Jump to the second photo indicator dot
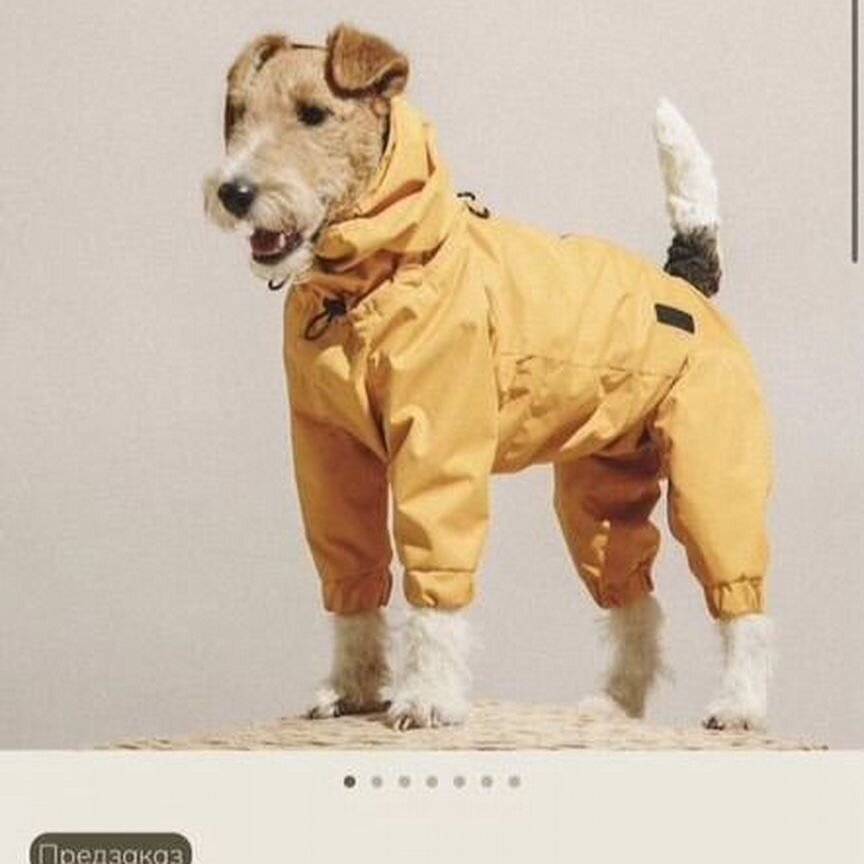The height and width of the screenshot is (864, 864). pyautogui.click(x=377, y=781)
